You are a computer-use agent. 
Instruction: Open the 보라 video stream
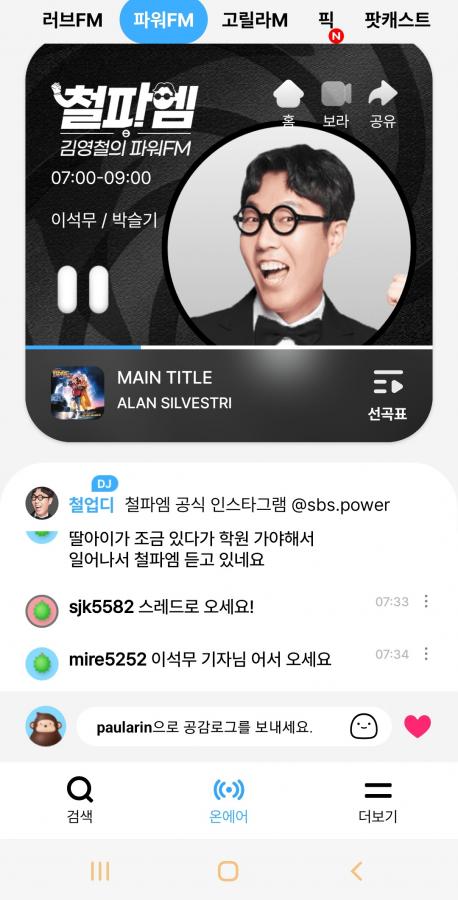[336, 104]
